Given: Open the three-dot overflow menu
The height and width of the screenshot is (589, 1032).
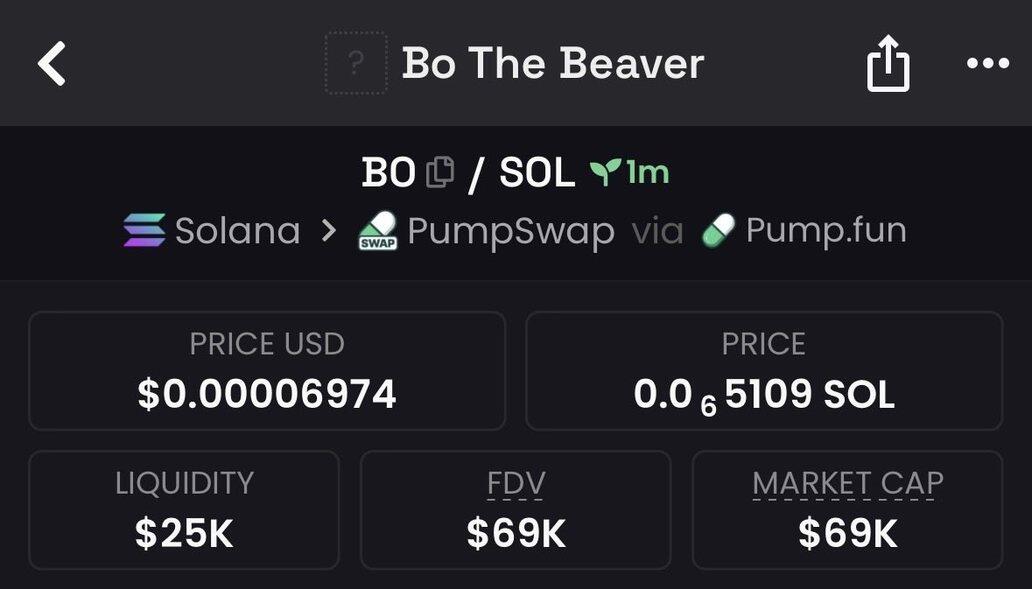Looking at the screenshot, I should [987, 64].
